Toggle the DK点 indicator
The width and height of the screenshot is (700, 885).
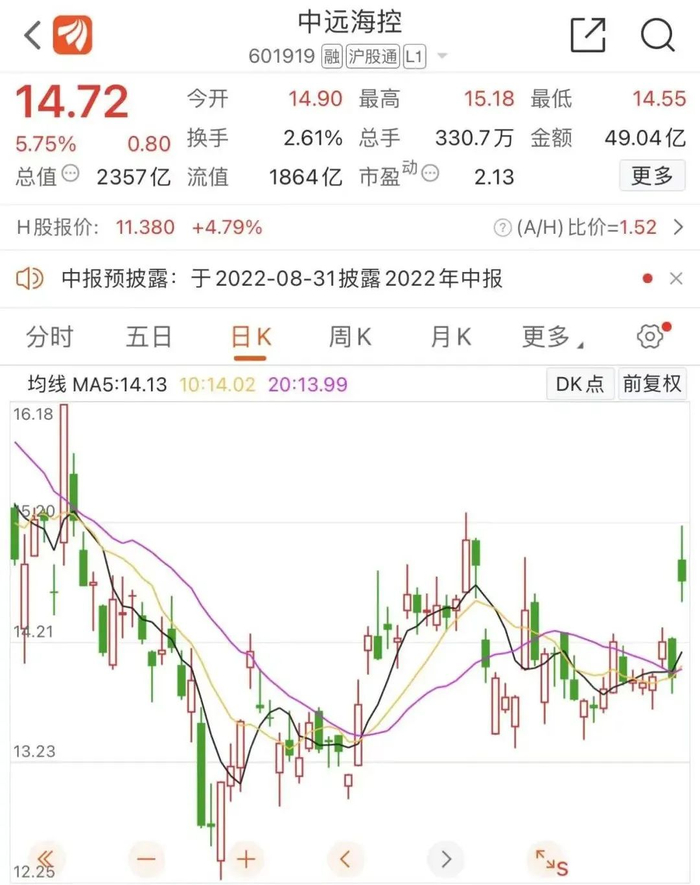580,384
